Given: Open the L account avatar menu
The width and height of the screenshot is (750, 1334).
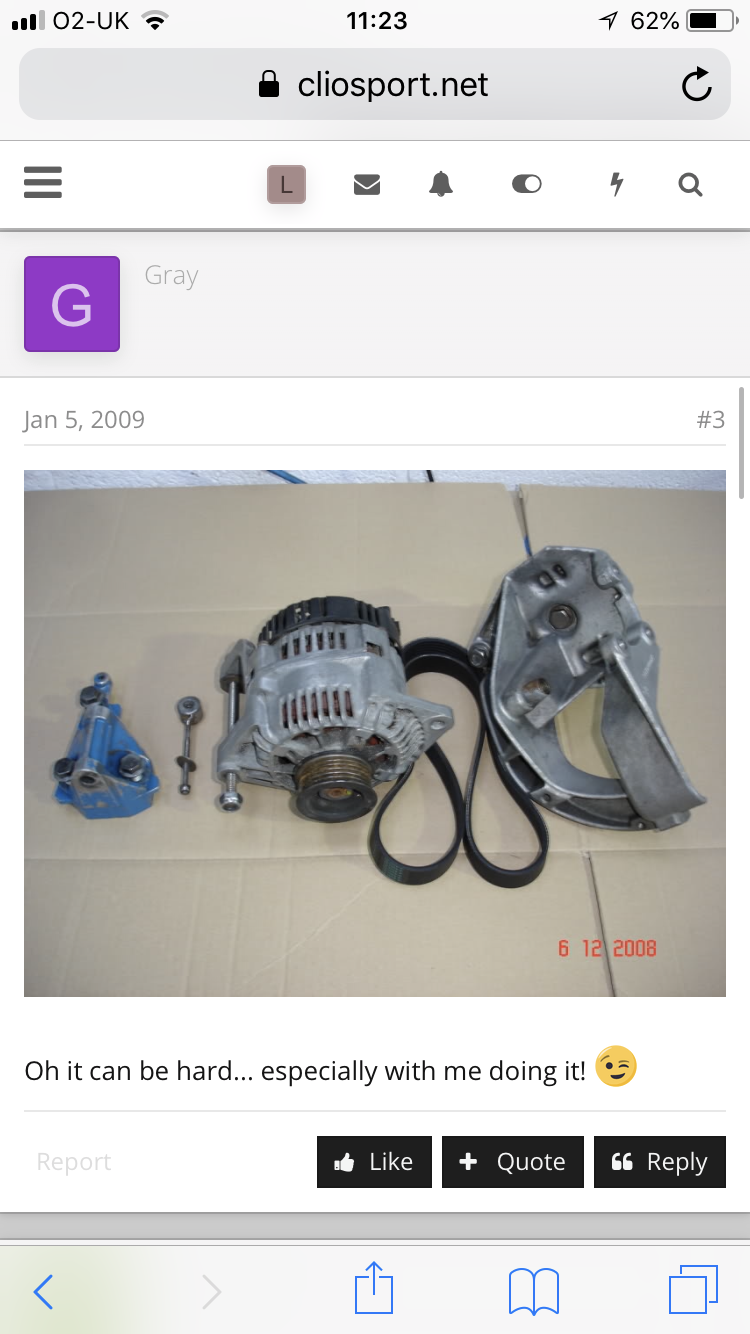Looking at the screenshot, I should 286,184.
